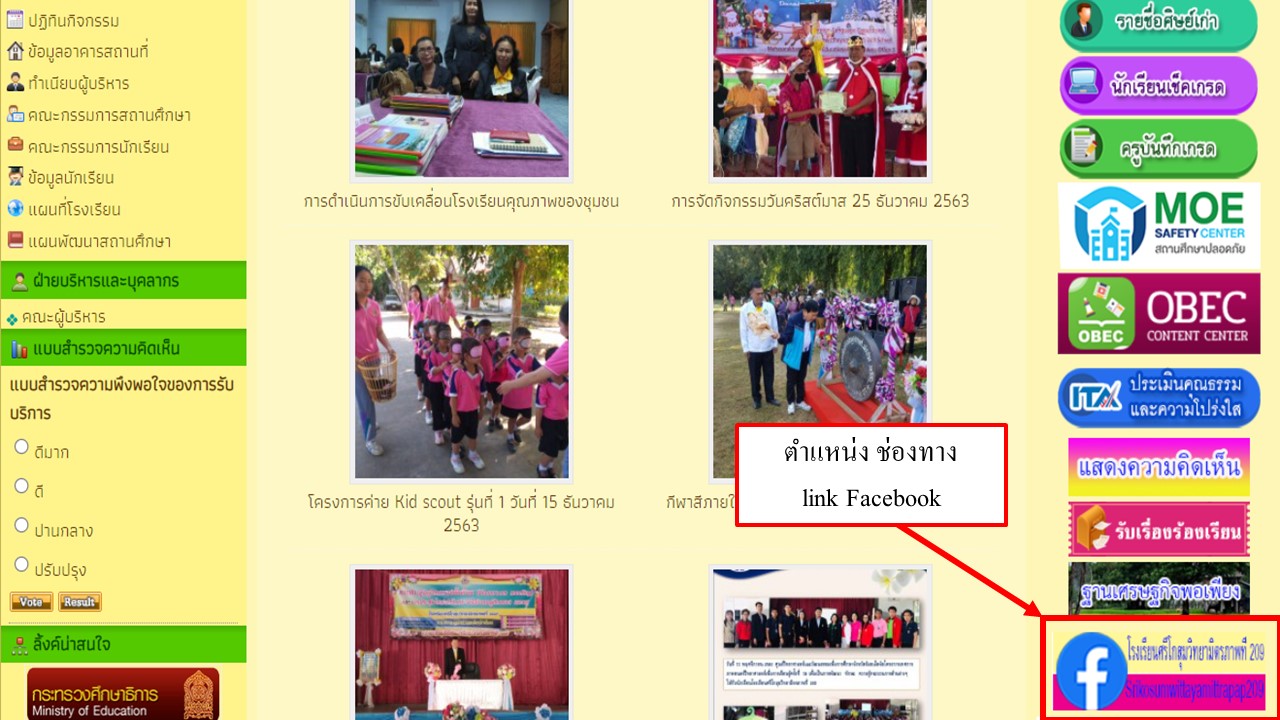The image size is (1280, 720).
Task: Open the OBEC Content Center banner
Action: [1158, 314]
